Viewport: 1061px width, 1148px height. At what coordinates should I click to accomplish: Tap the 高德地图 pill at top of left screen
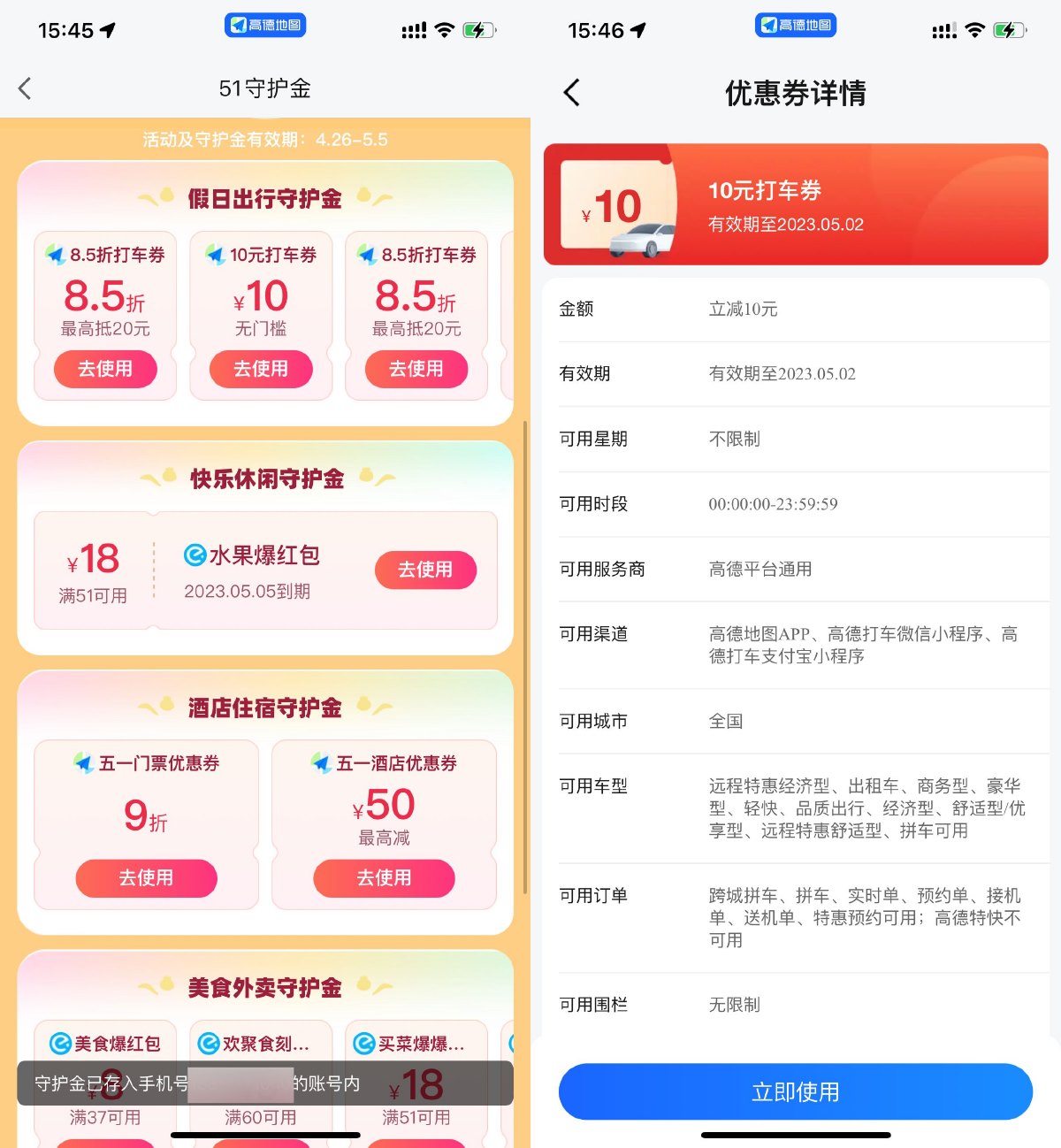tap(264, 26)
